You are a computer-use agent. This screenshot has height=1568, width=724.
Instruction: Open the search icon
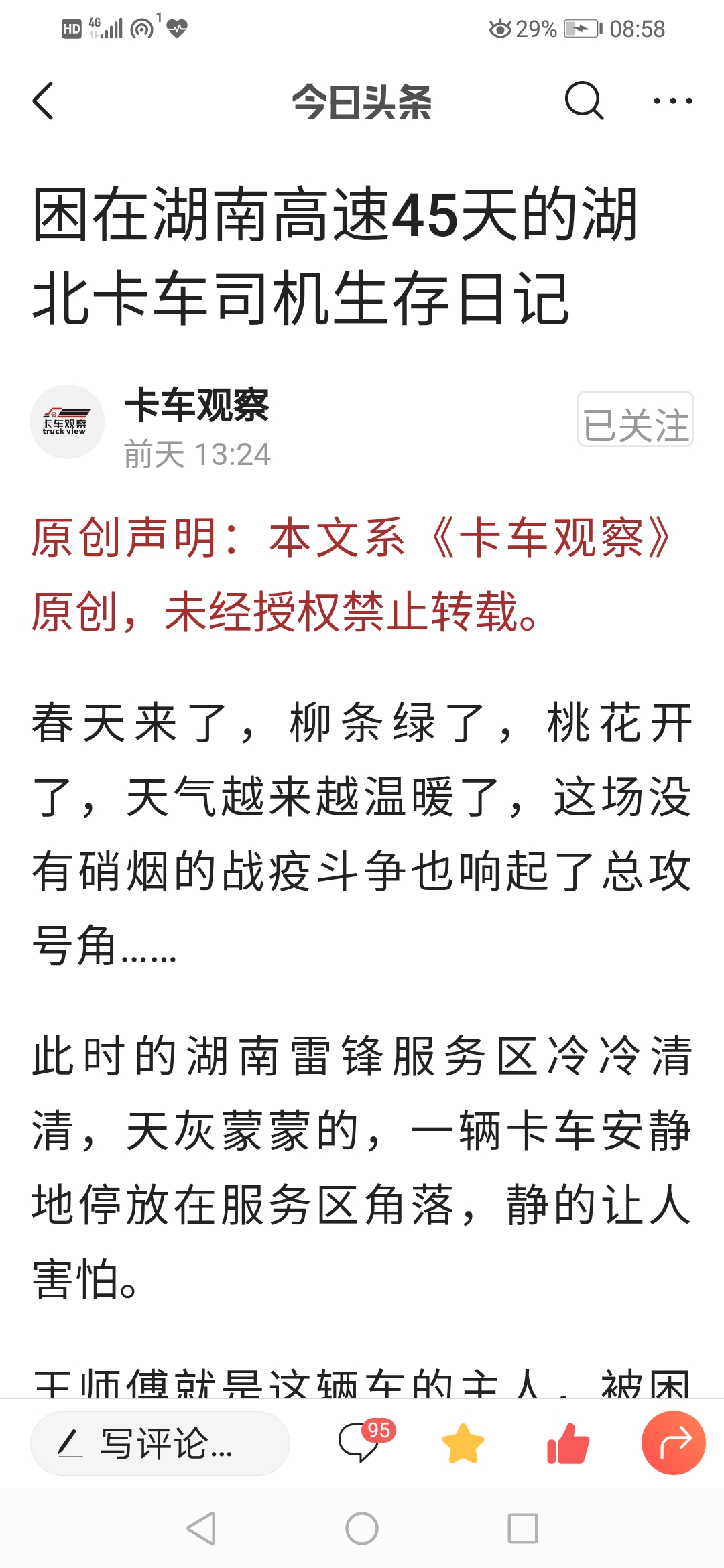click(x=584, y=101)
